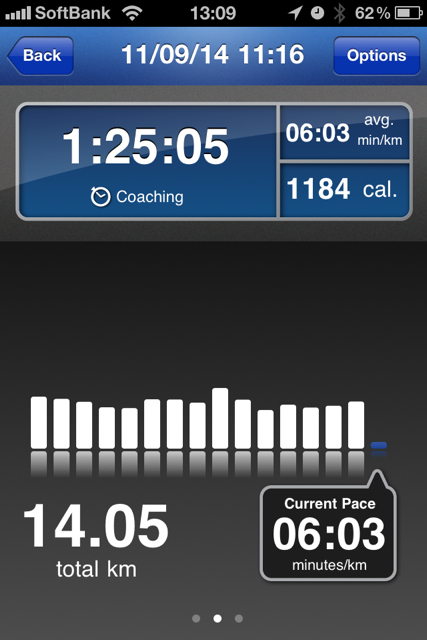Select the tallest bar in pace chart
The width and height of the screenshot is (427, 640).
(x=220, y=418)
